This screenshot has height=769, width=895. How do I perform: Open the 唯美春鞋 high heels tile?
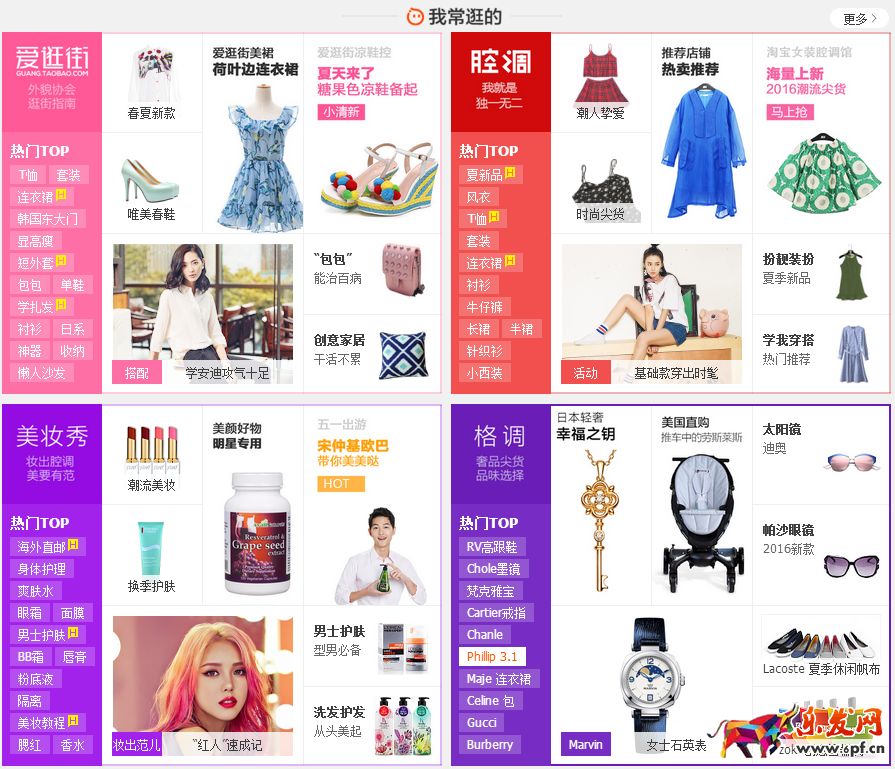click(x=151, y=186)
